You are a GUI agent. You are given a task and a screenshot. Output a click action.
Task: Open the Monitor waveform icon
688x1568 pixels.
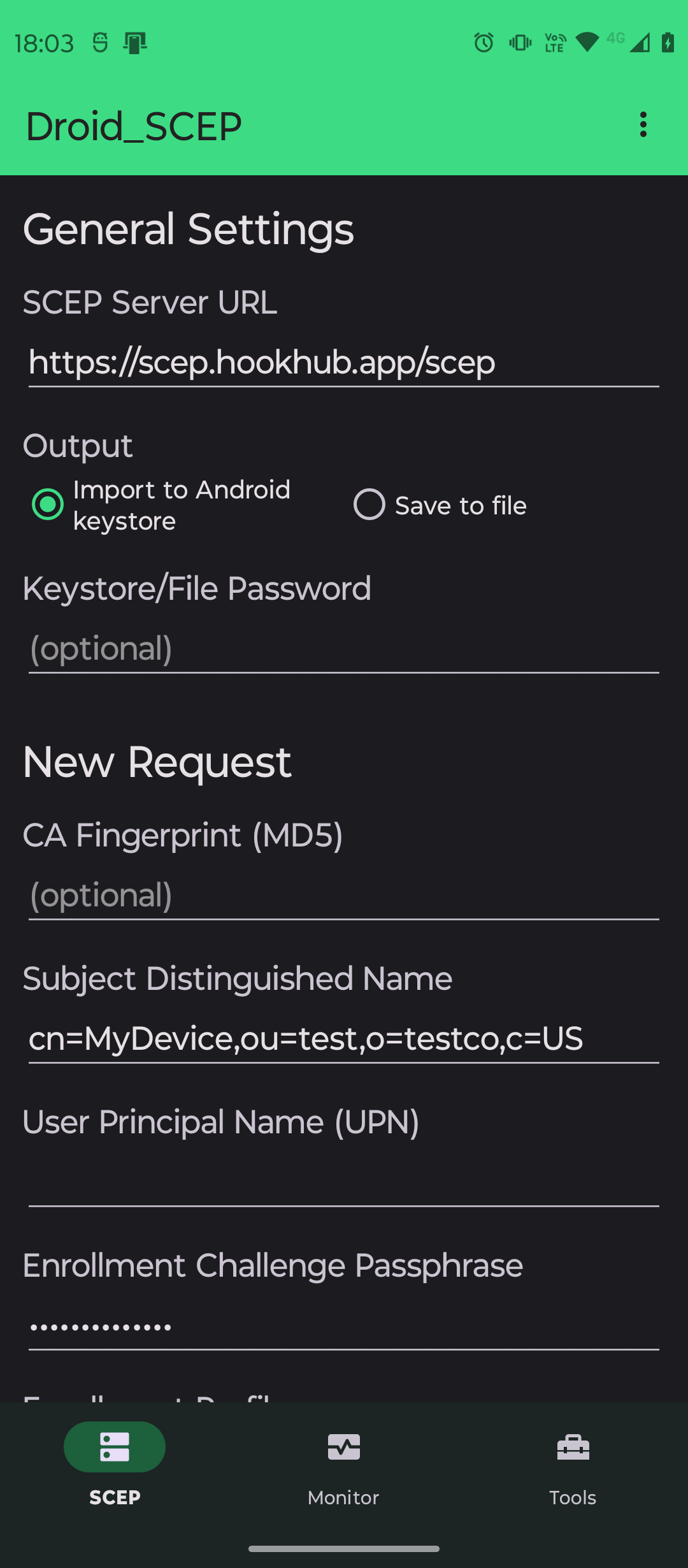pos(343,1446)
